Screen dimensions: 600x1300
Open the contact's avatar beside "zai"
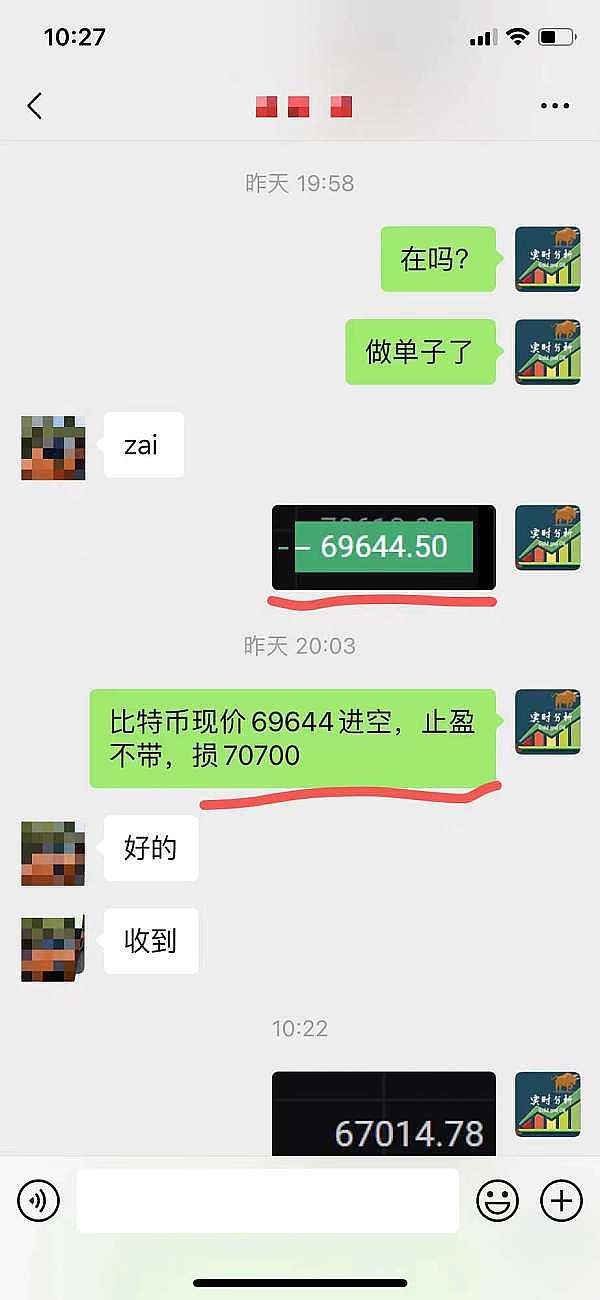[53, 447]
